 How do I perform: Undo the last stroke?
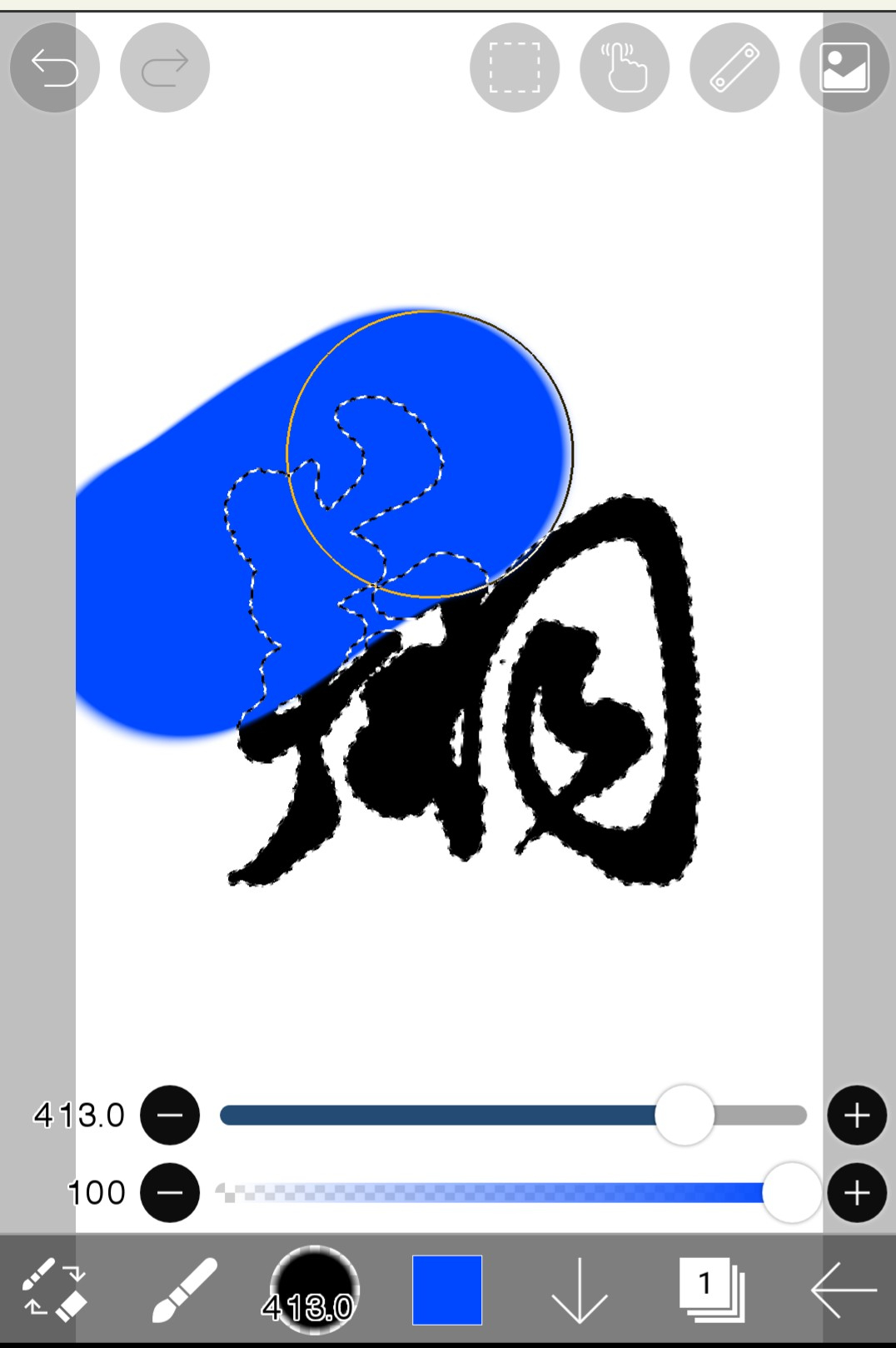55,67
